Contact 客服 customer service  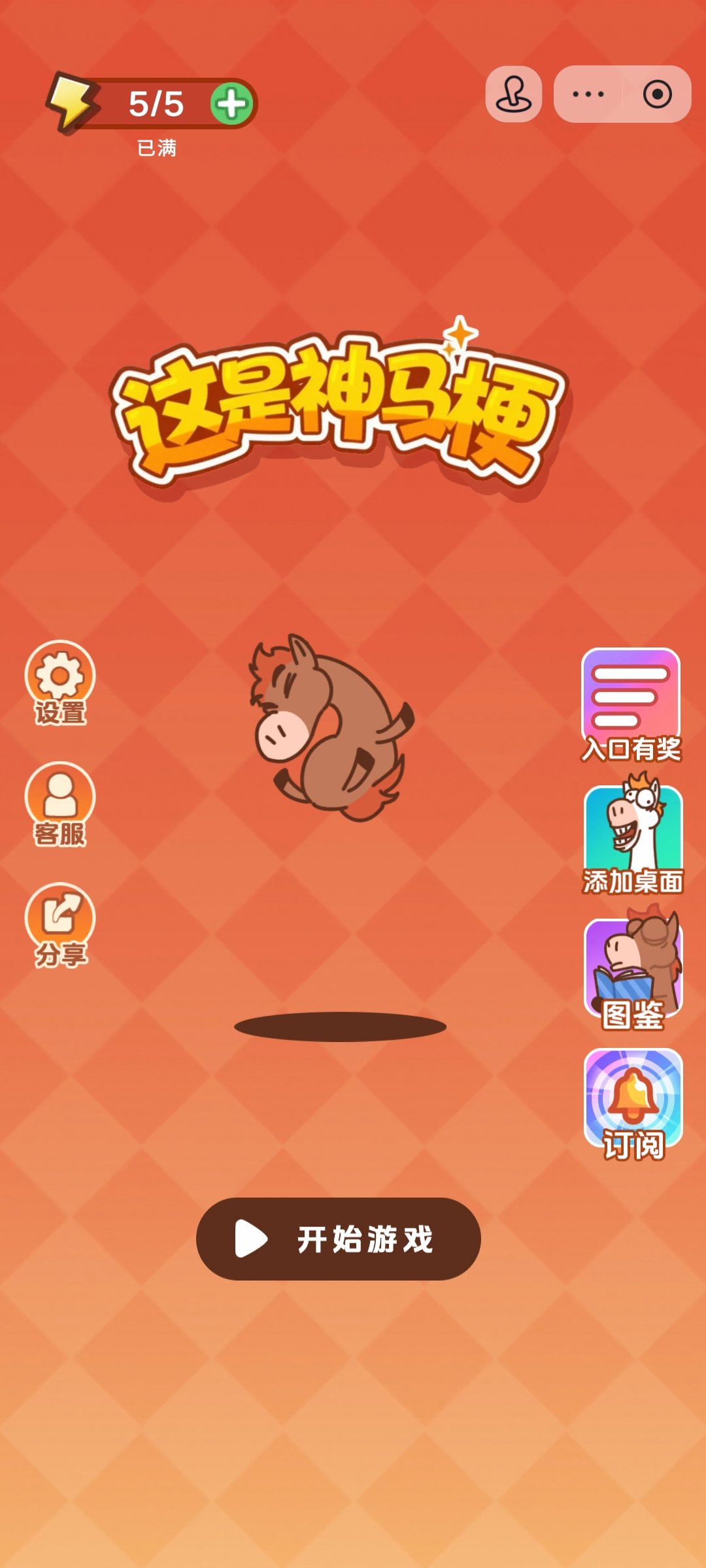click(60, 804)
